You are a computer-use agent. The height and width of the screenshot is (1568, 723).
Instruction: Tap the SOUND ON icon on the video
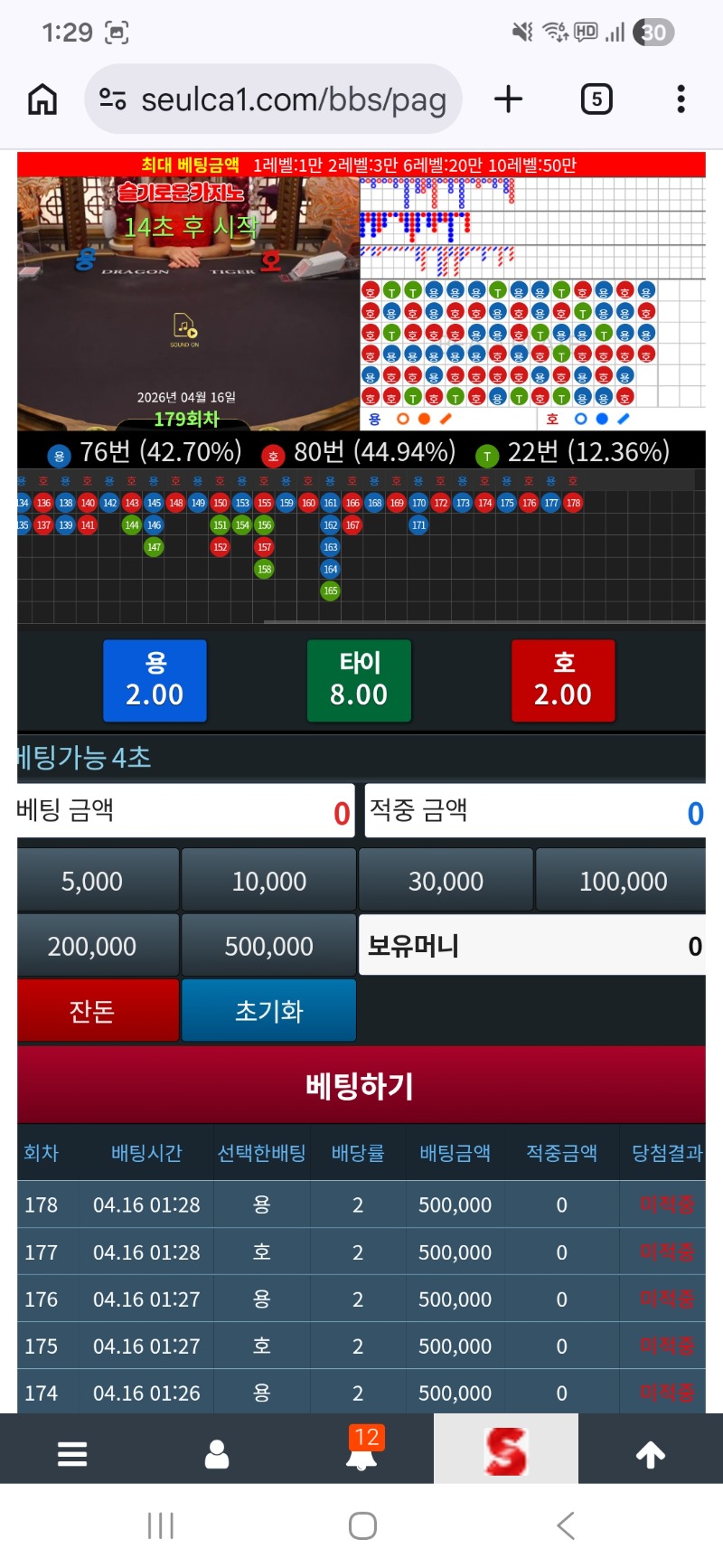pos(185,327)
